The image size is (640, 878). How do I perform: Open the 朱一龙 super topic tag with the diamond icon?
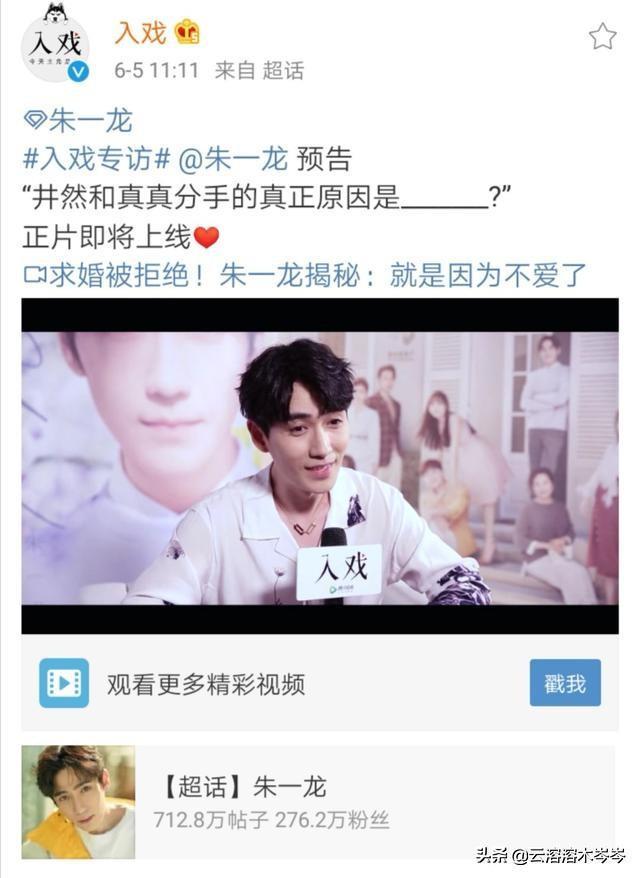78,122
